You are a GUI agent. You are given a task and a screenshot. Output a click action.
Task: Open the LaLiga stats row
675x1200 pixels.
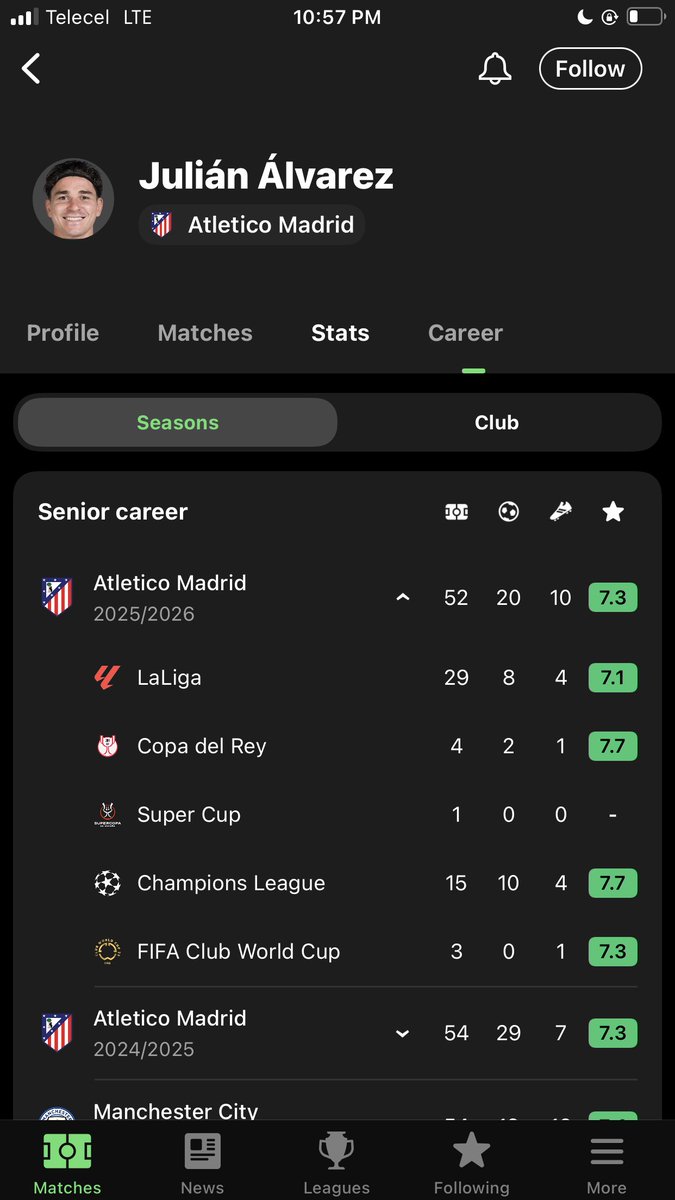click(366, 678)
